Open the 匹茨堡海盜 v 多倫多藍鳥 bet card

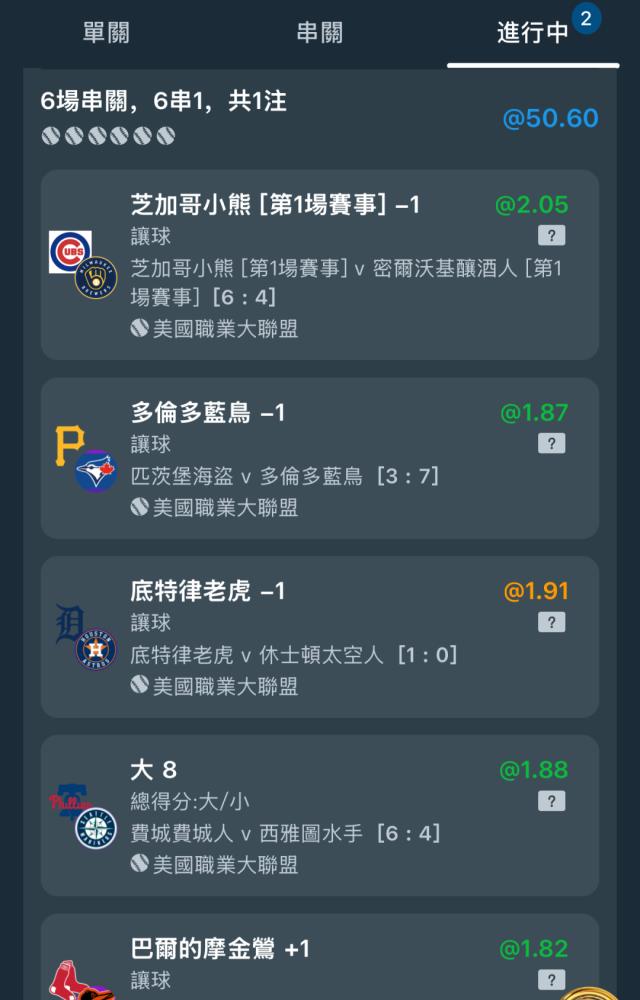[x=320, y=459]
